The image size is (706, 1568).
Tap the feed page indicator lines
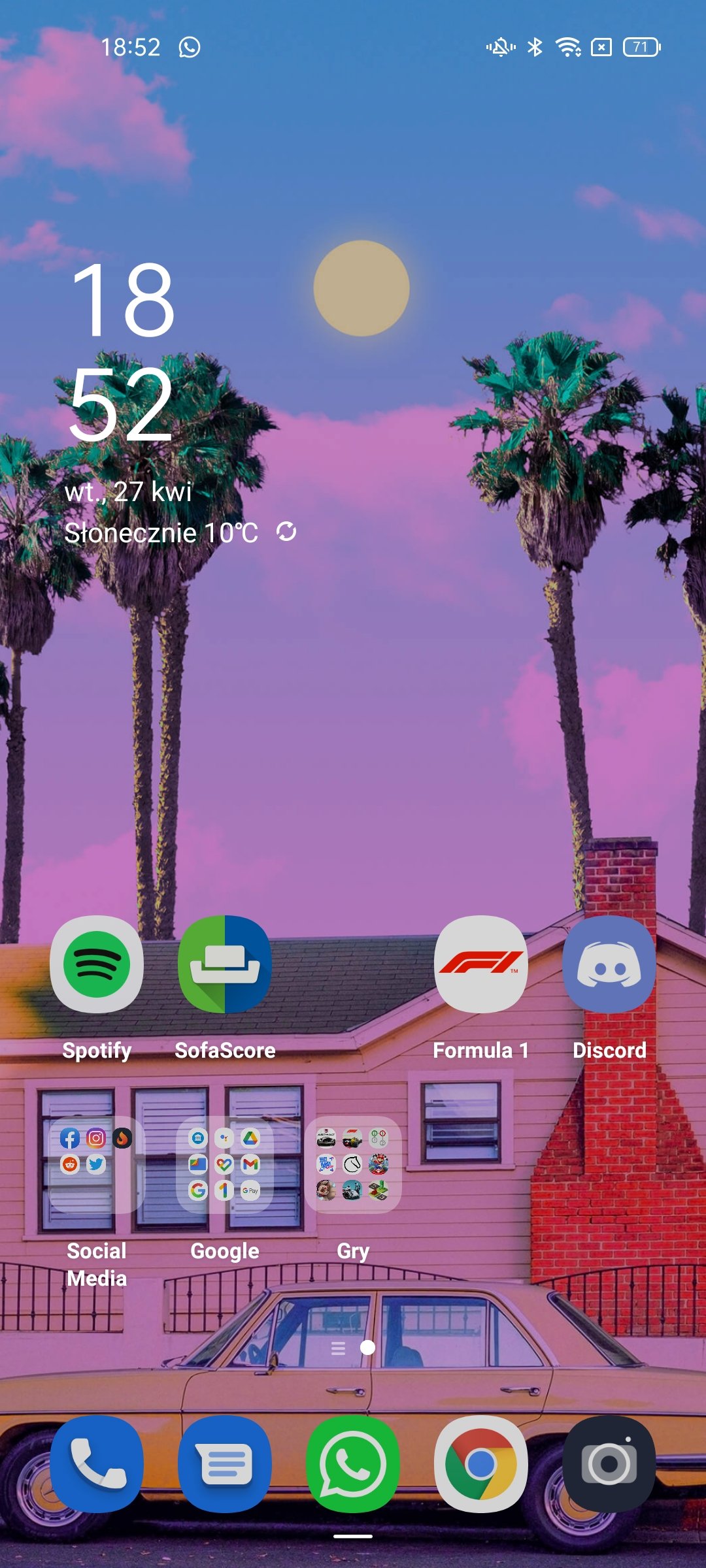338,1348
